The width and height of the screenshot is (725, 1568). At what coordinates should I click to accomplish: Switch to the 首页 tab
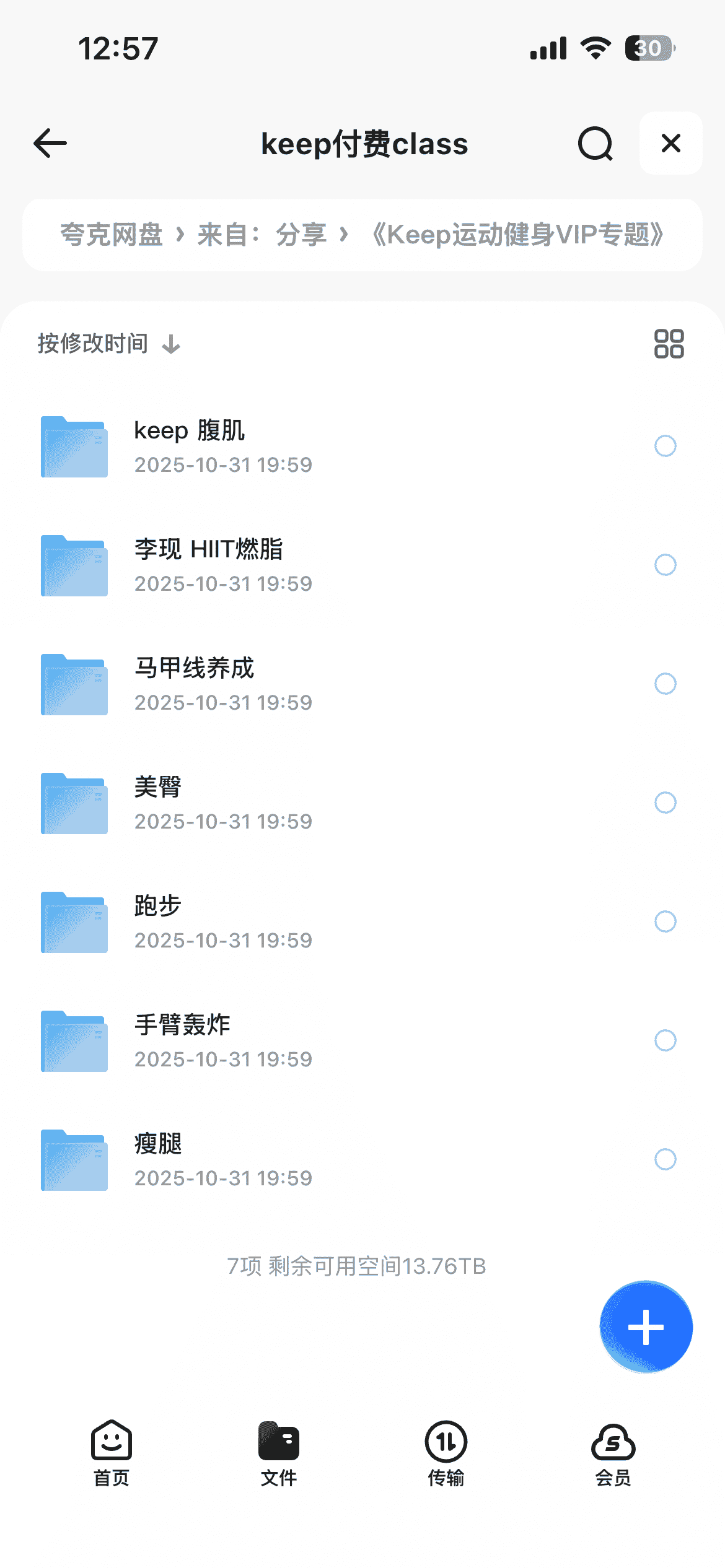[112, 1453]
